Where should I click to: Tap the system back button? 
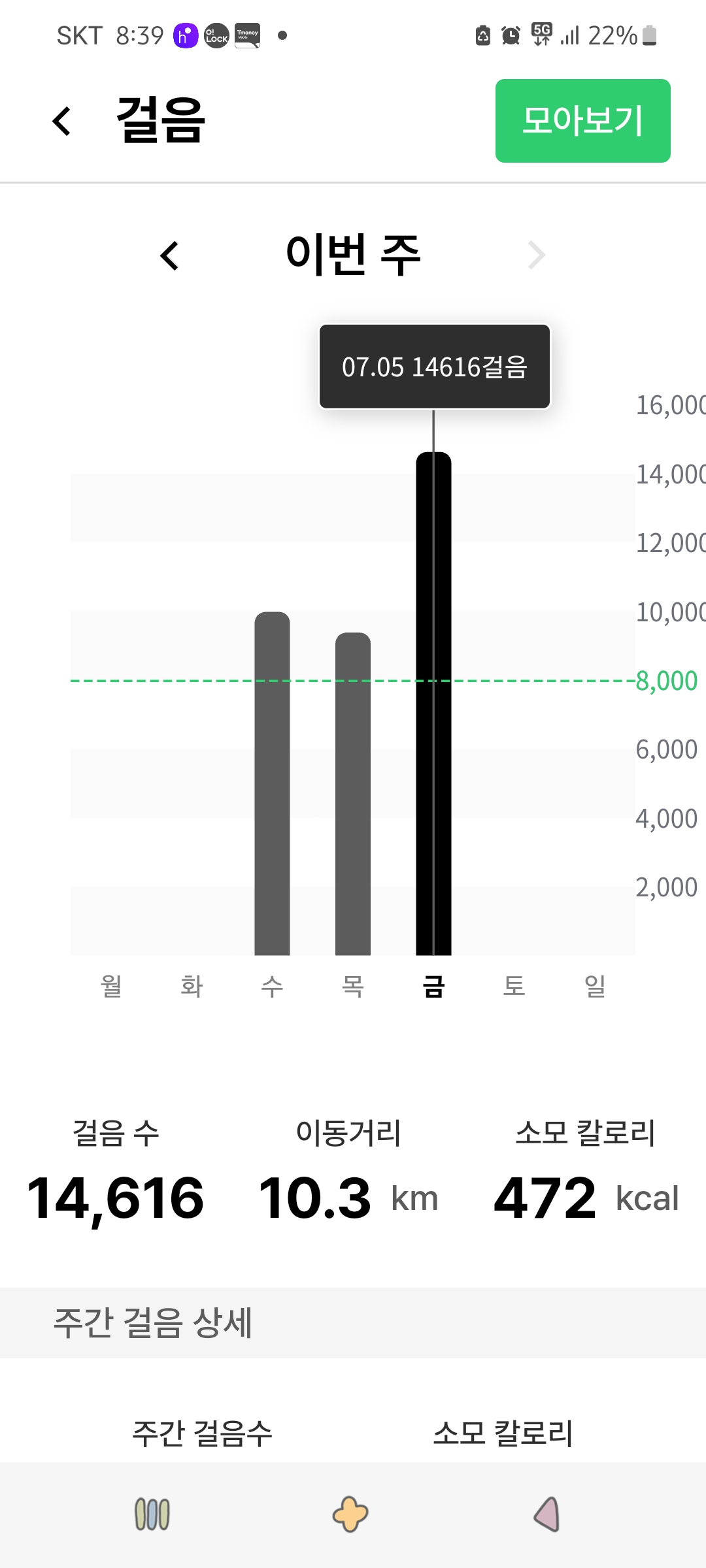pos(548,1514)
